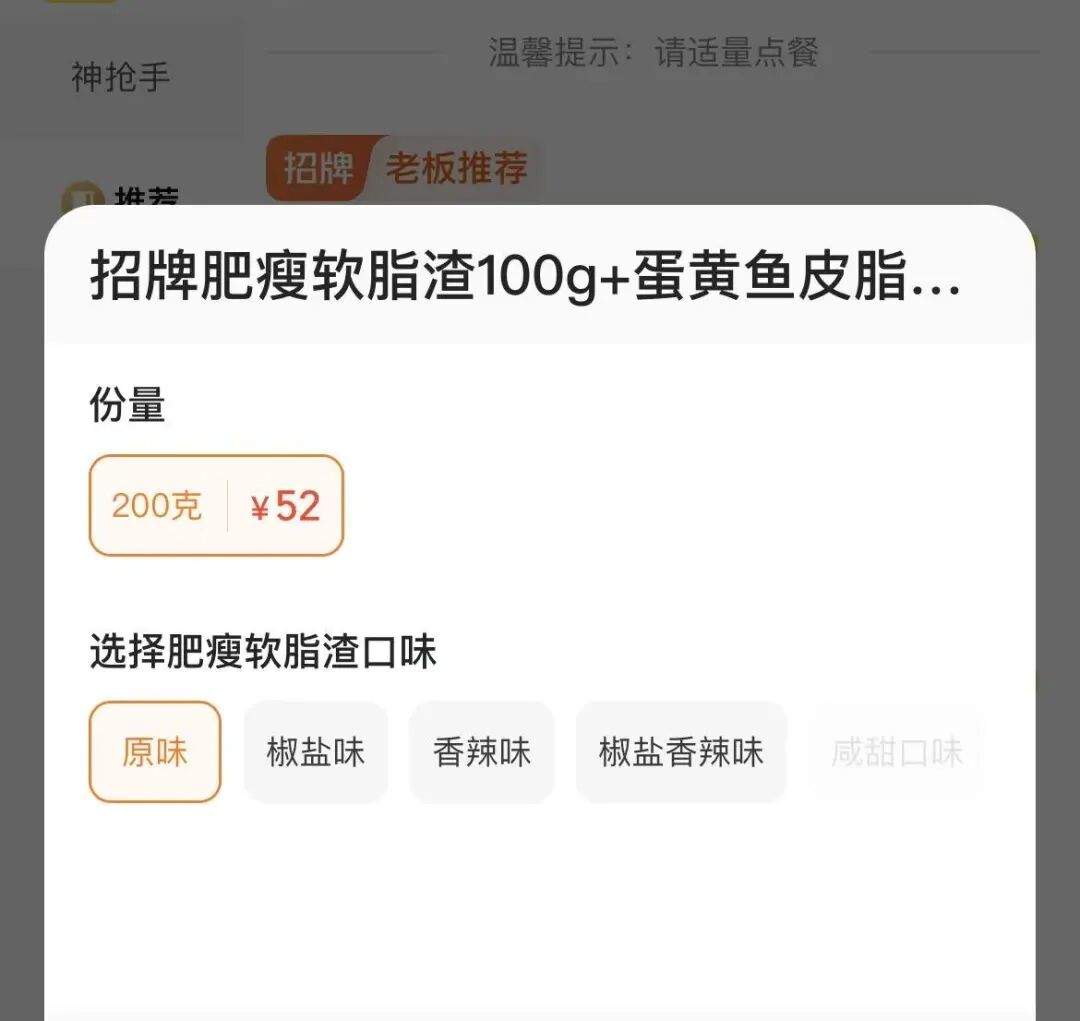Select the 200克 portion option
This screenshot has width=1080, height=1021.
216,506
